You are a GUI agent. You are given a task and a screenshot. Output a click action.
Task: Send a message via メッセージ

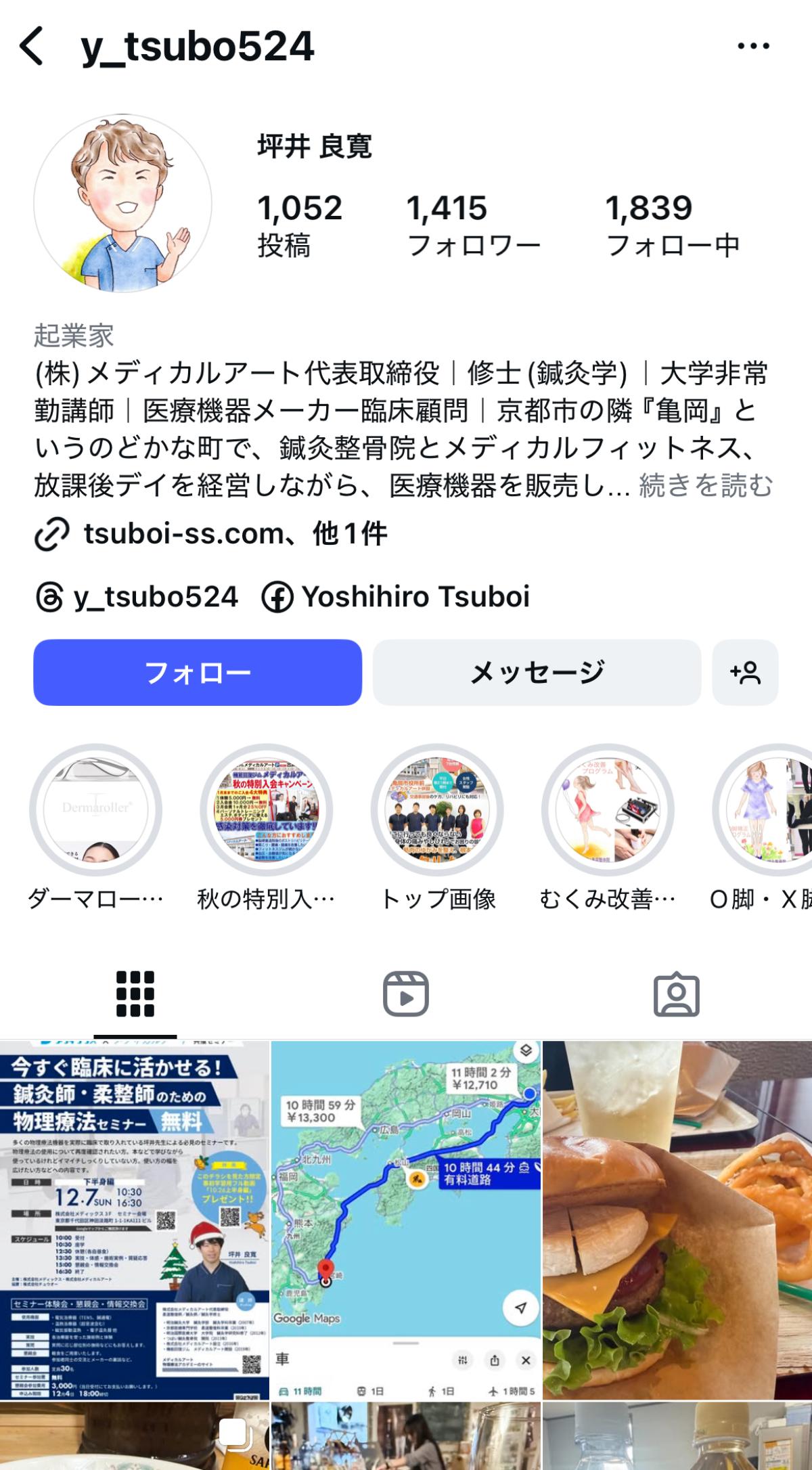coord(537,672)
